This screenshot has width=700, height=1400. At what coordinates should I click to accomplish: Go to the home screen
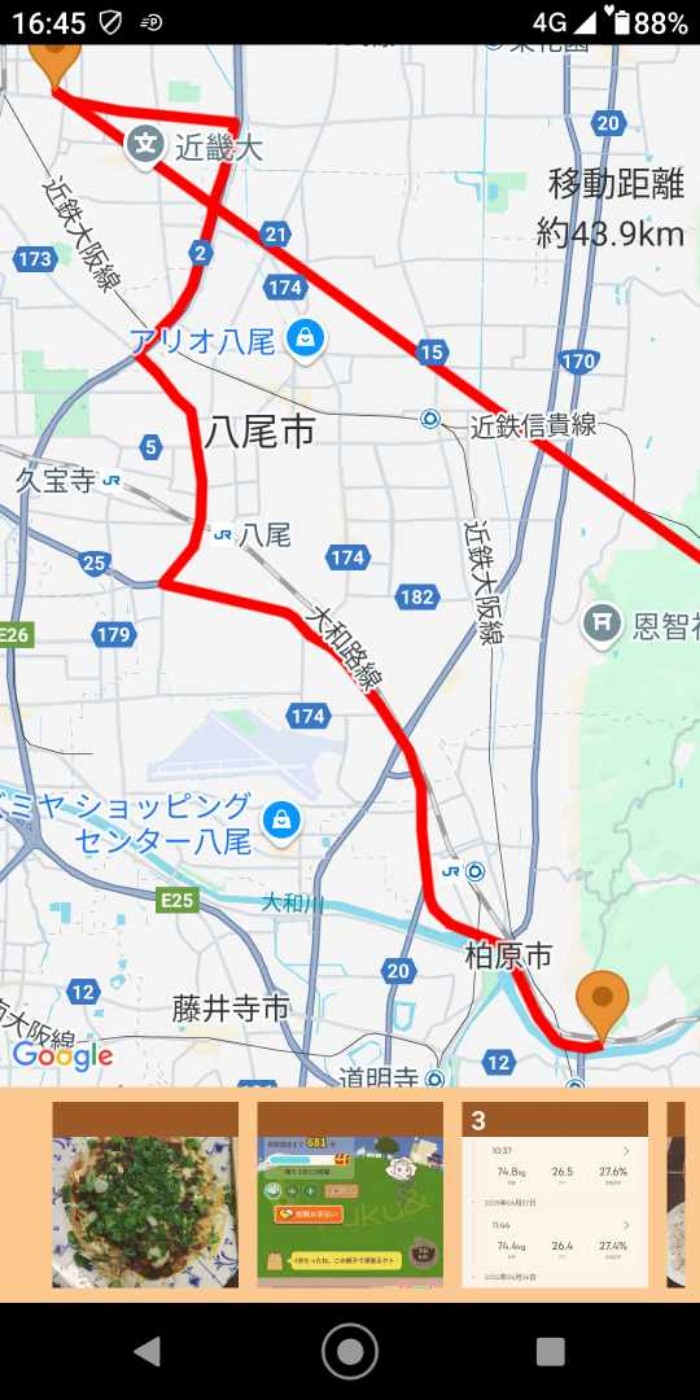point(350,1352)
